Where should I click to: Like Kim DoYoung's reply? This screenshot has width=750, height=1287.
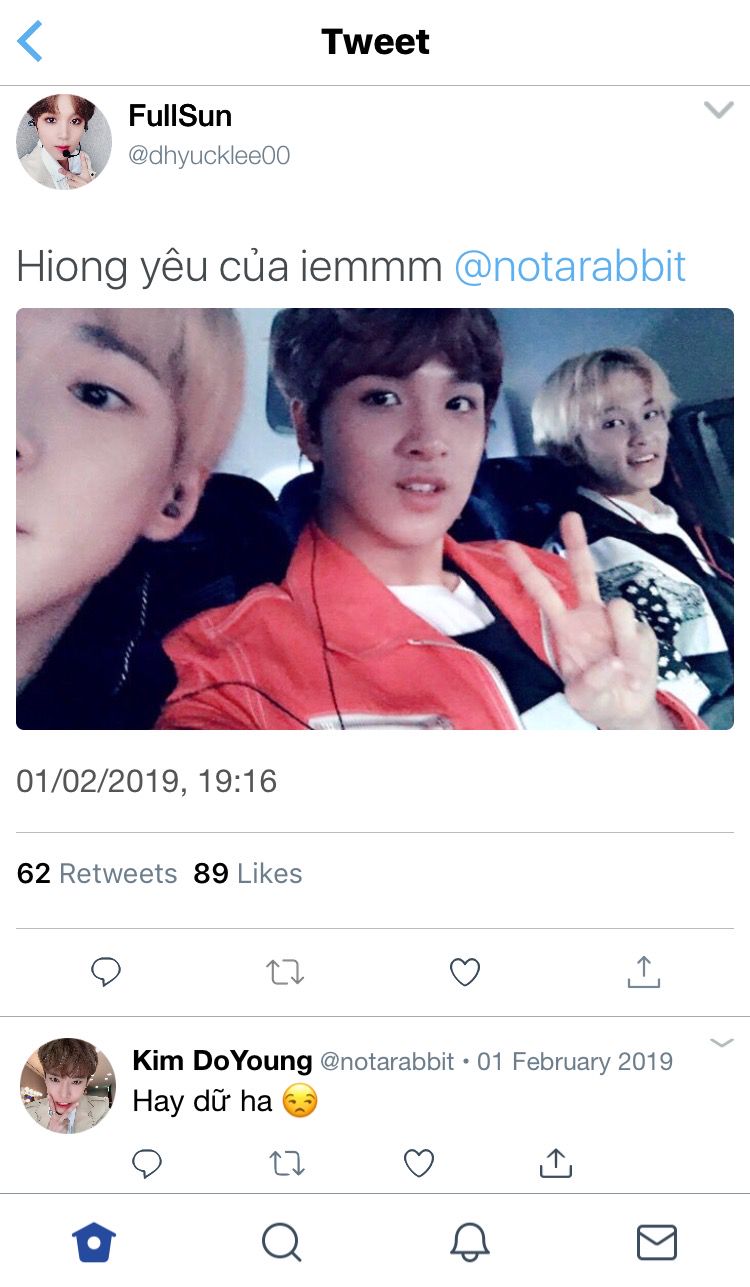419,1163
